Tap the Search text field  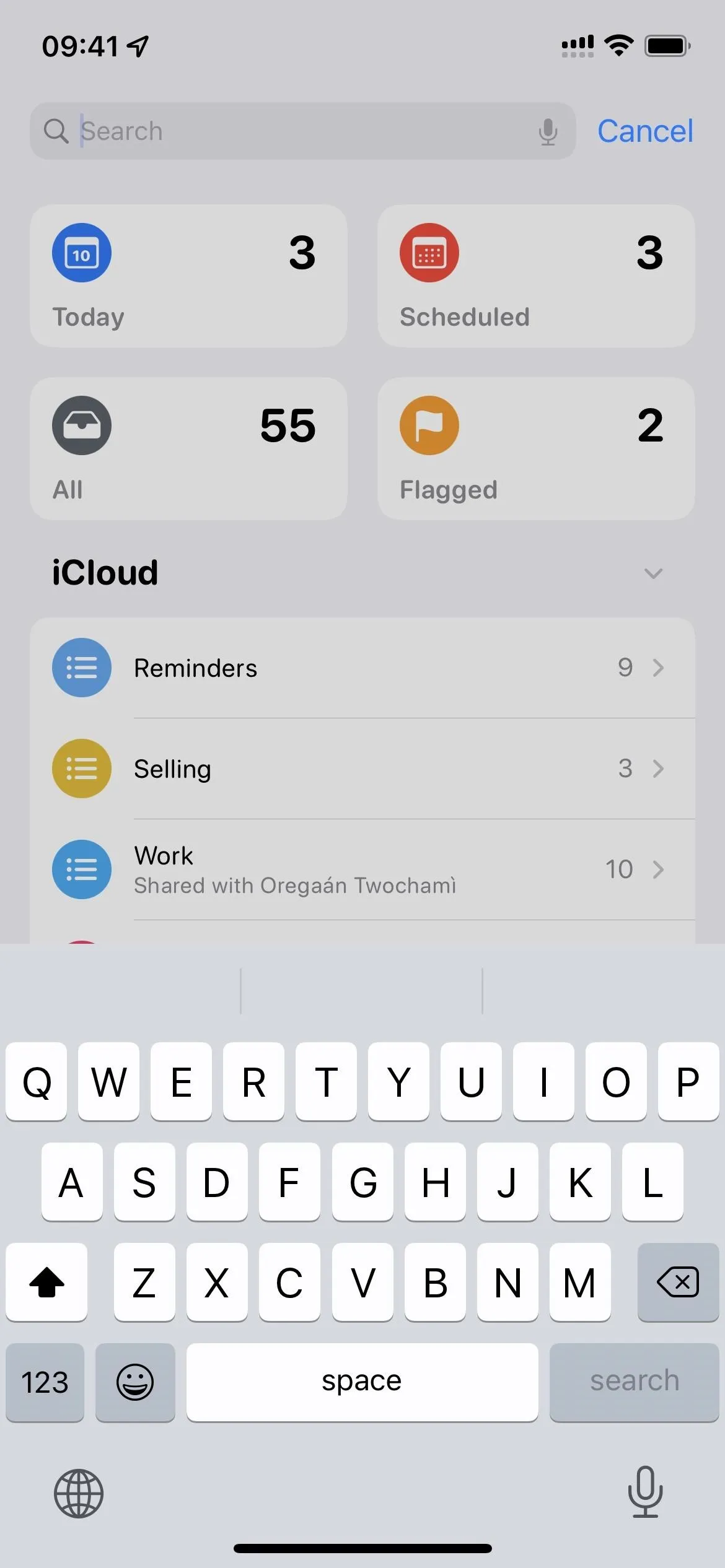click(302, 131)
